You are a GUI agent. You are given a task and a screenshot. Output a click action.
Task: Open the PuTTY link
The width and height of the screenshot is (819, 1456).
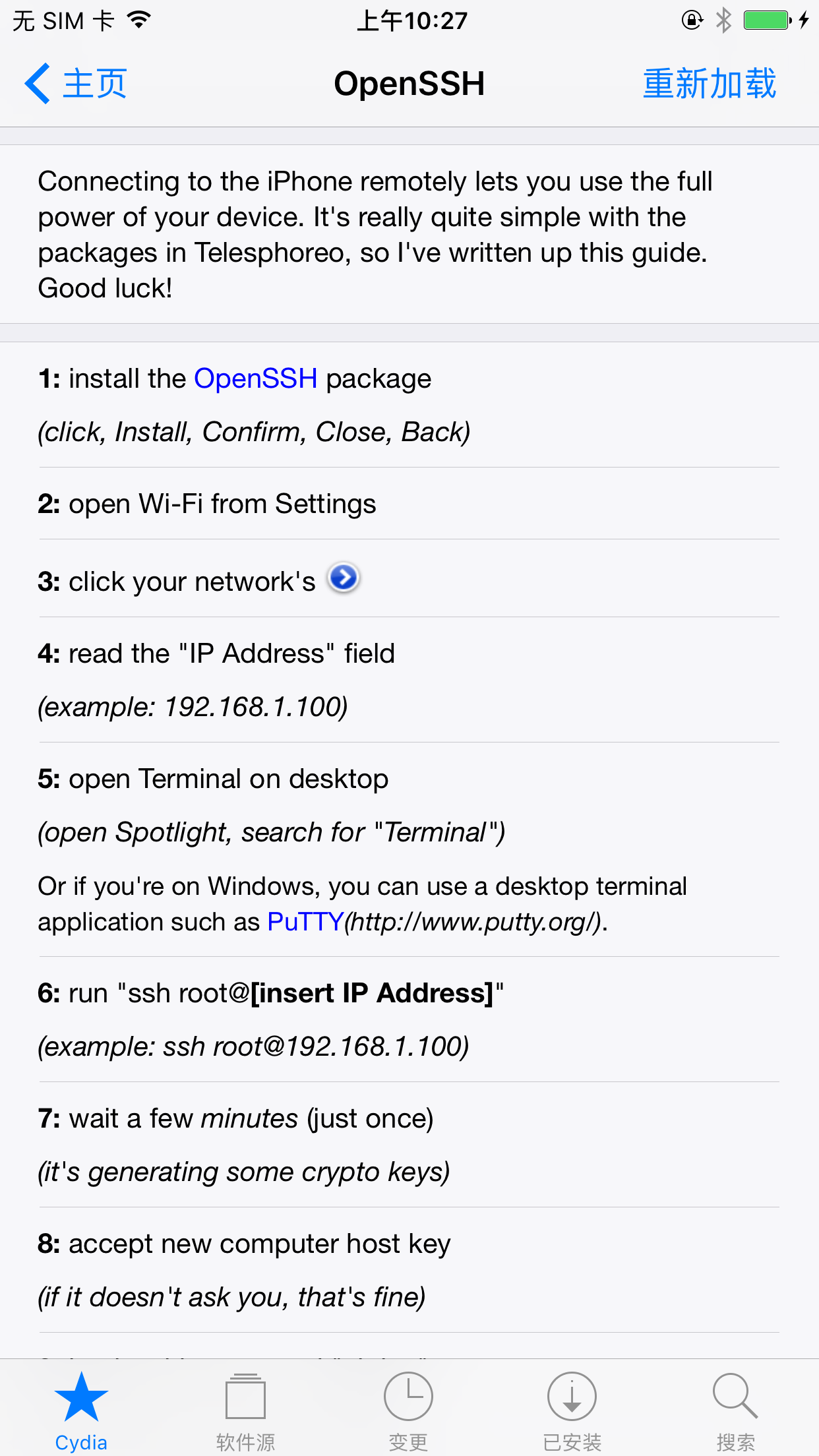[305, 922]
